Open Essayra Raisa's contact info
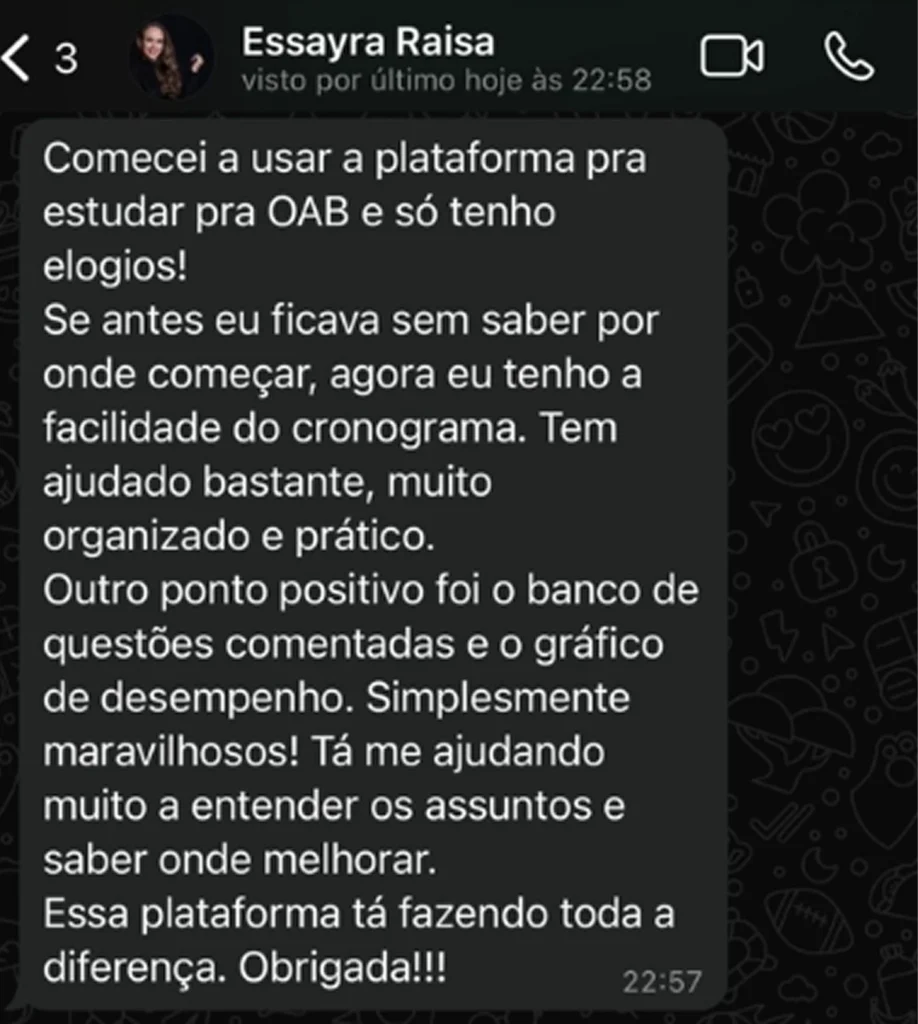918x1024 pixels. [367, 44]
